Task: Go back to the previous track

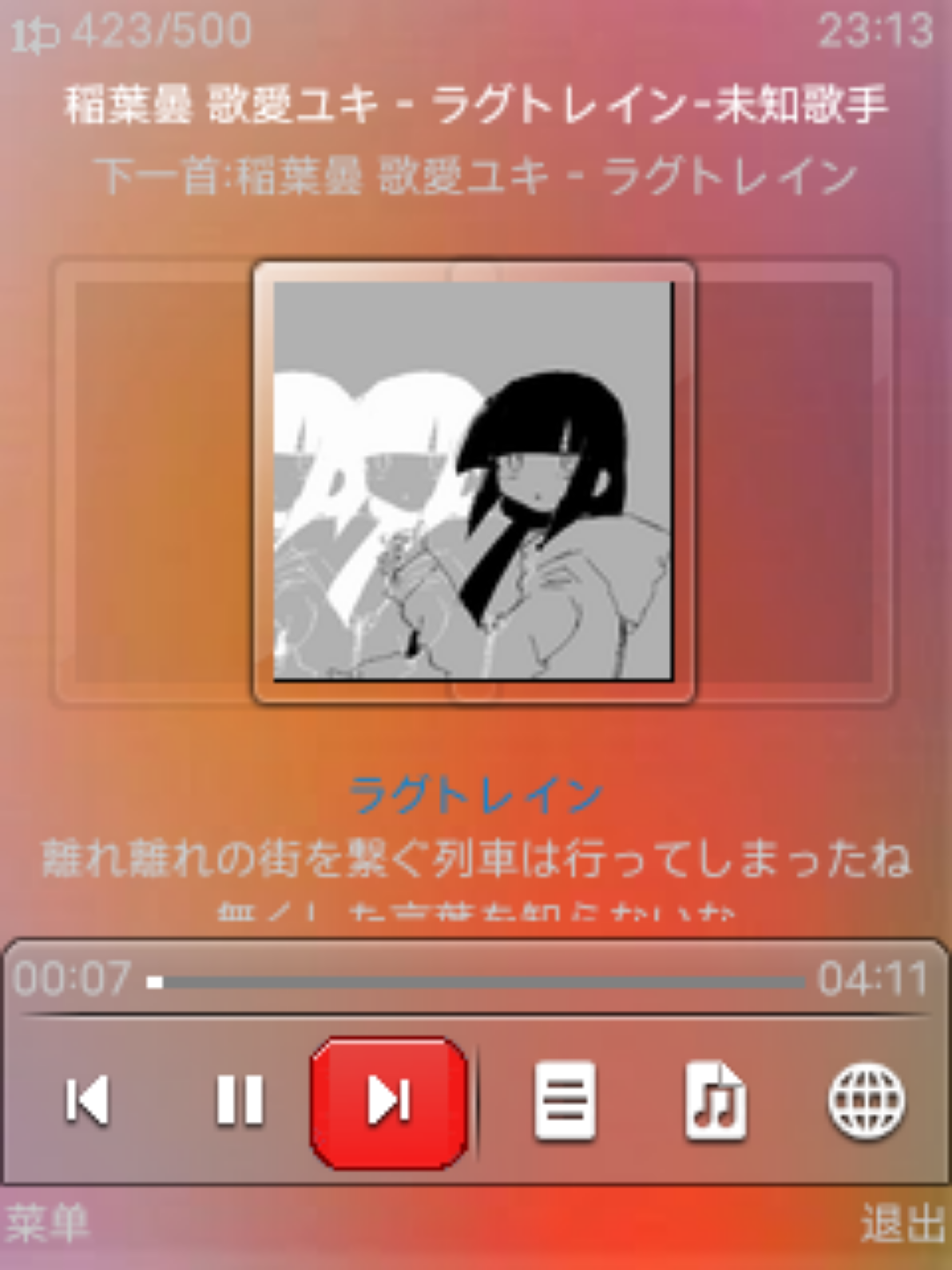Action: (x=87, y=1101)
